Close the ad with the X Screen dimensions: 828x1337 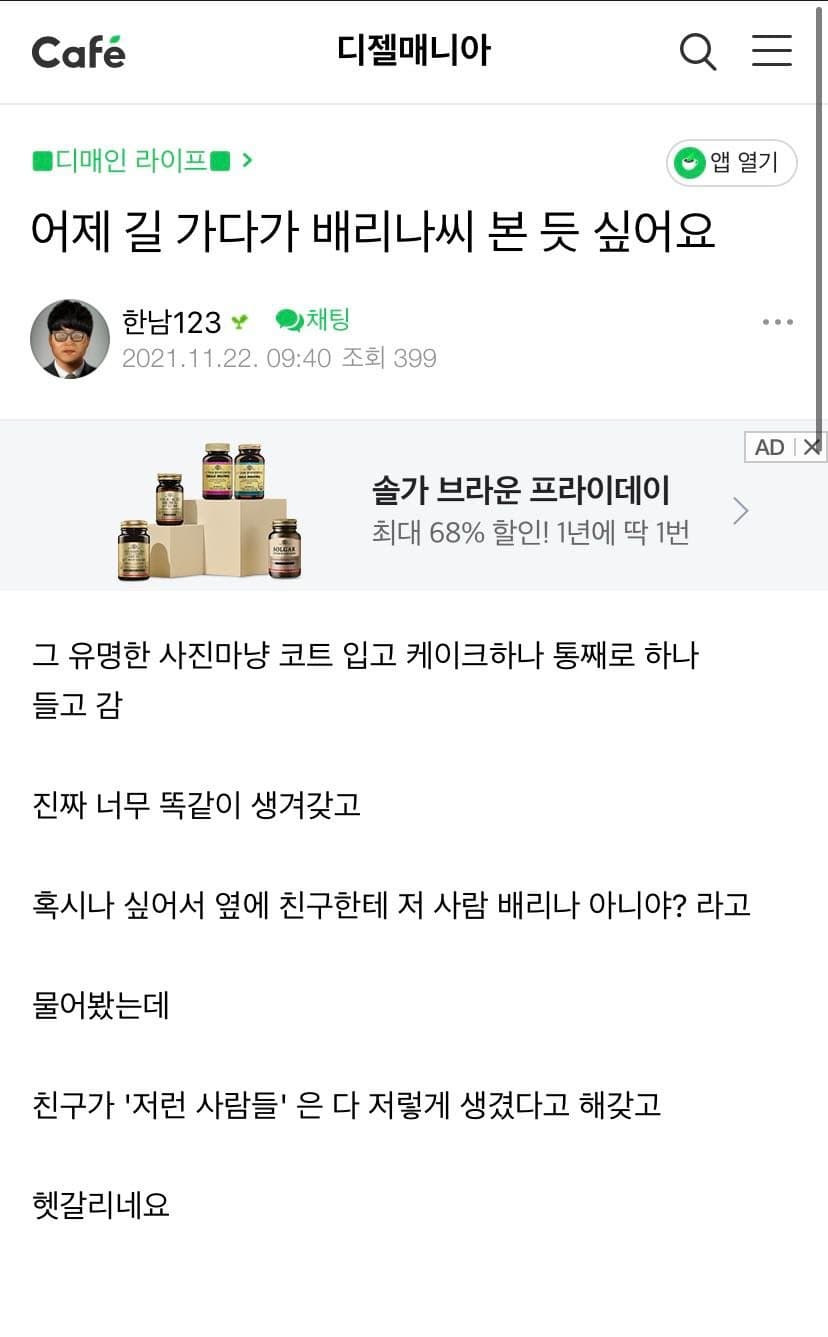click(812, 446)
